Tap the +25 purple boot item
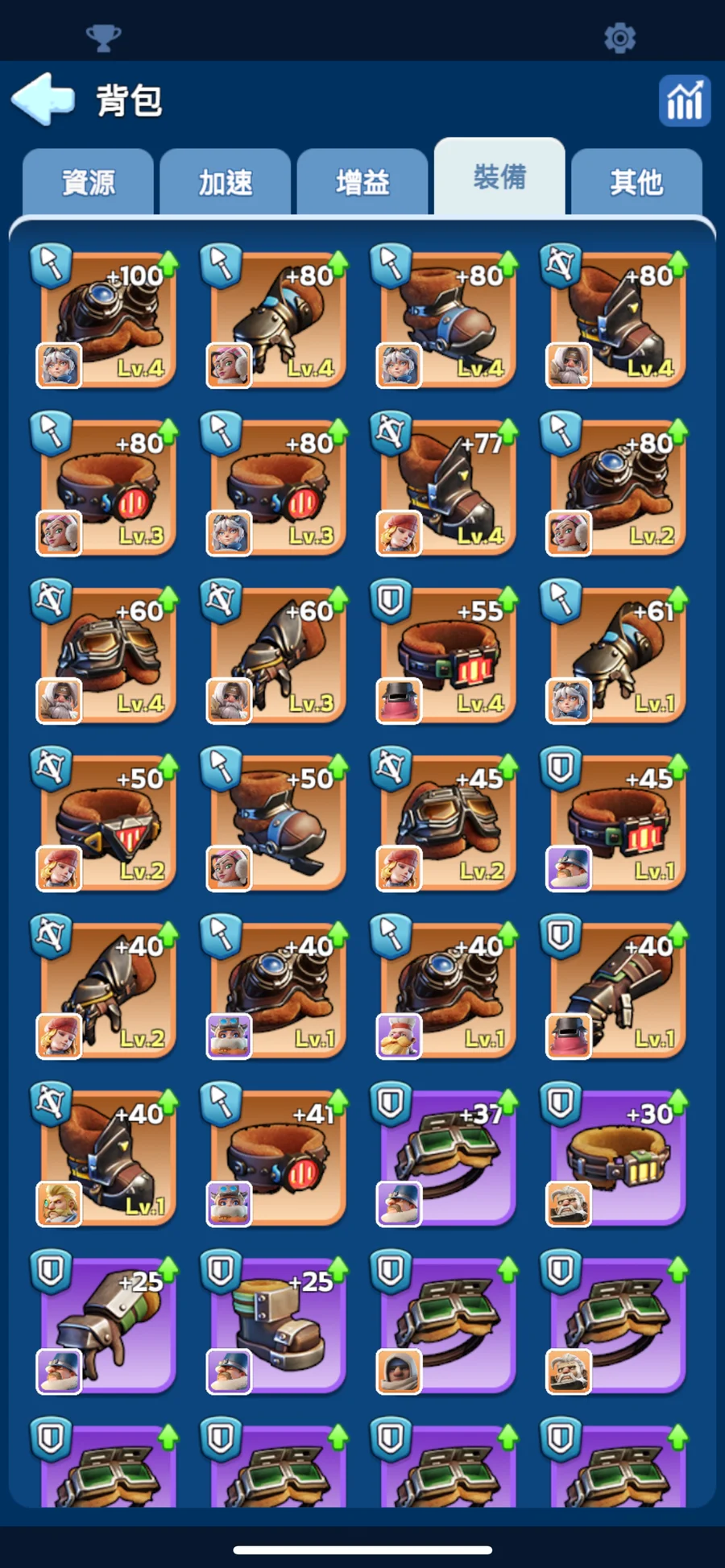The image size is (725, 1568). [x=278, y=1325]
